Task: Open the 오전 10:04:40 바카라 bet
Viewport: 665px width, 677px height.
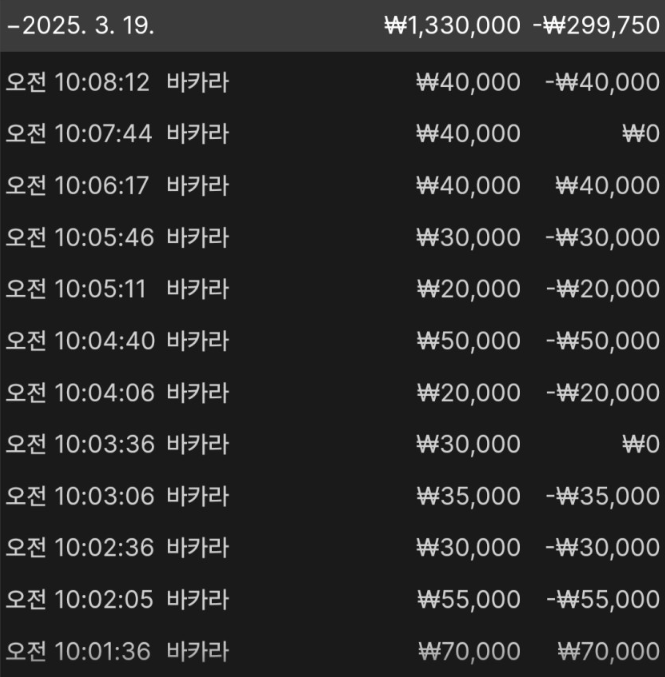Action: [x=332, y=341]
